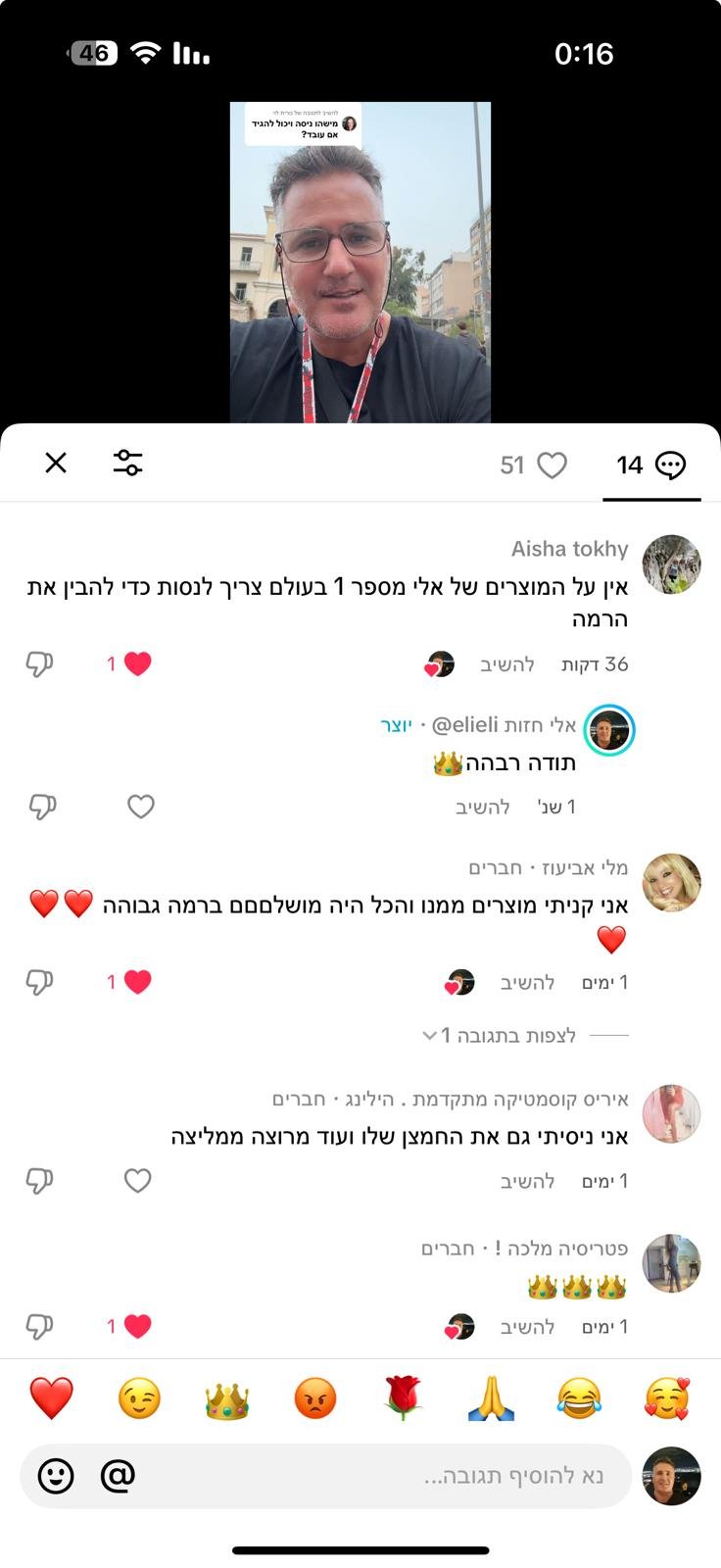Screen dimensions: 721x1568
Task: Insert the laughing-crying emoji quick reaction
Action: tap(578, 1398)
